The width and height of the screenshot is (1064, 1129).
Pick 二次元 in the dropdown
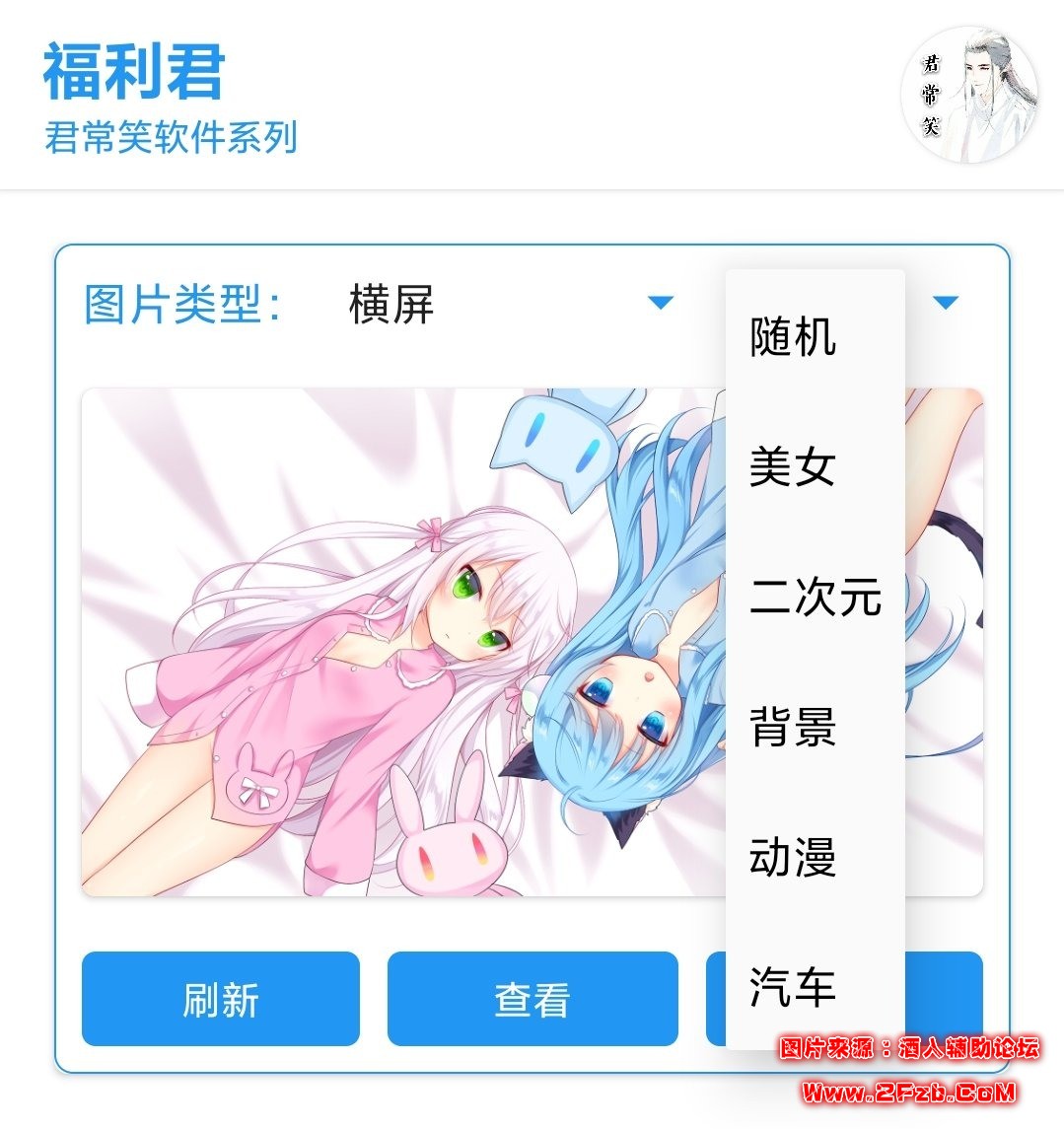pos(814,597)
